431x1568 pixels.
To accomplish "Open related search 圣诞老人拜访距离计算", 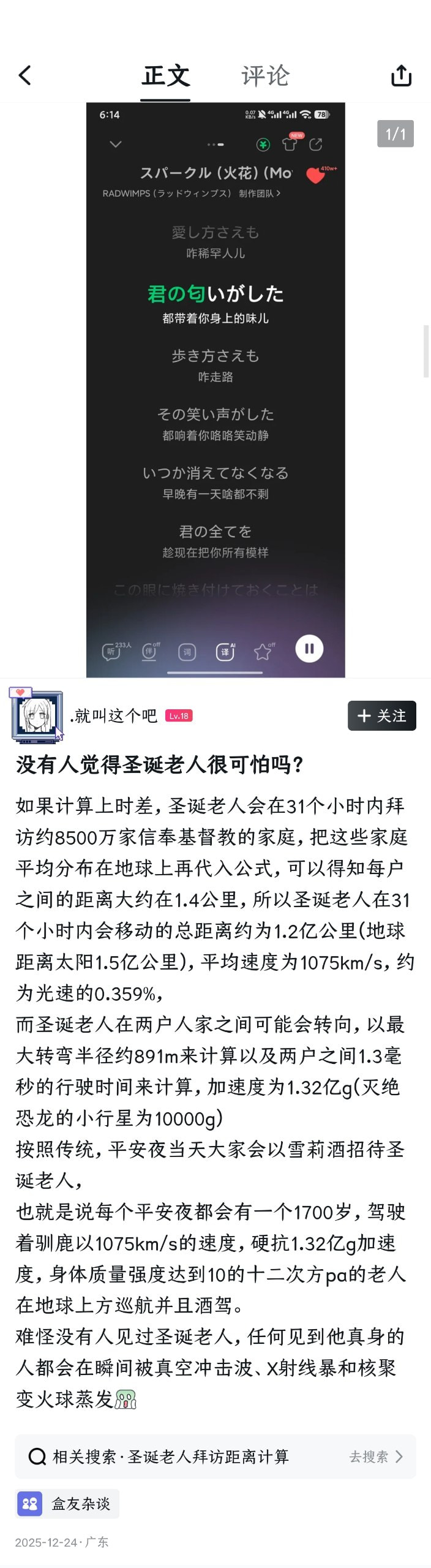I will 215,1456.
